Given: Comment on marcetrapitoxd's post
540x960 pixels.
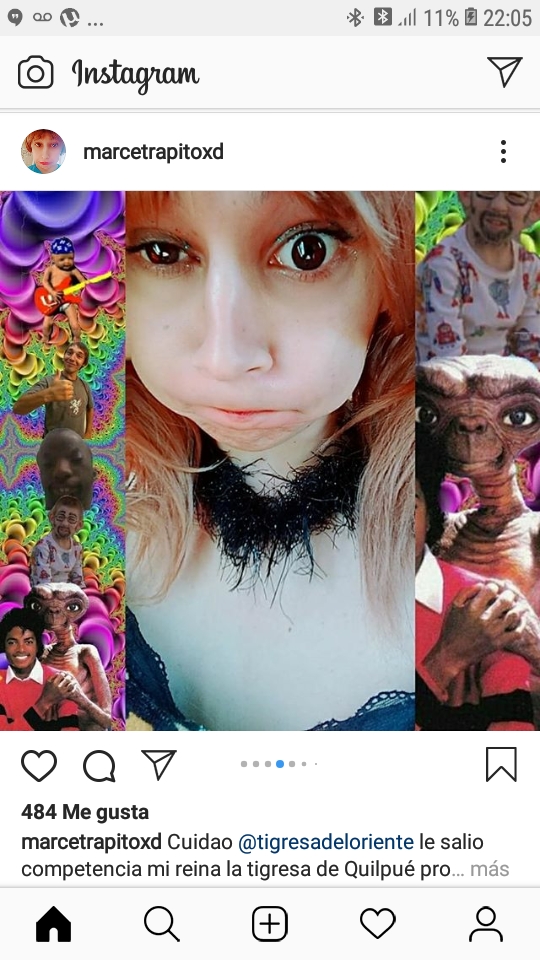Looking at the screenshot, I should tap(99, 765).
